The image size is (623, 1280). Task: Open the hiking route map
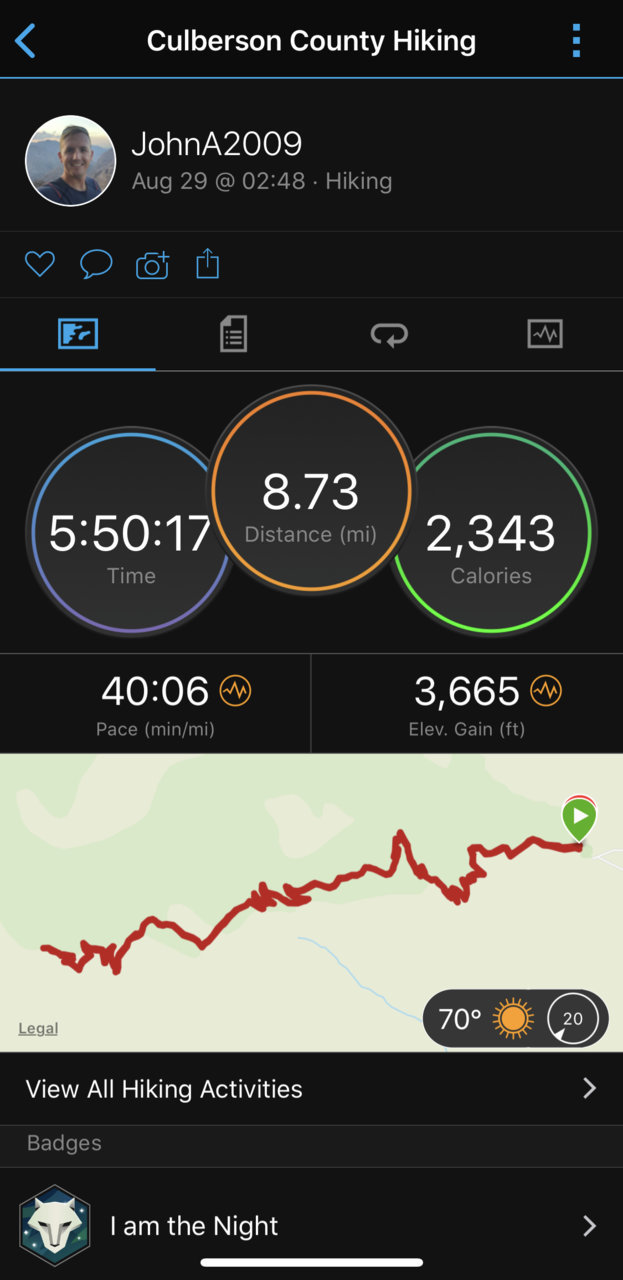click(x=311, y=902)
